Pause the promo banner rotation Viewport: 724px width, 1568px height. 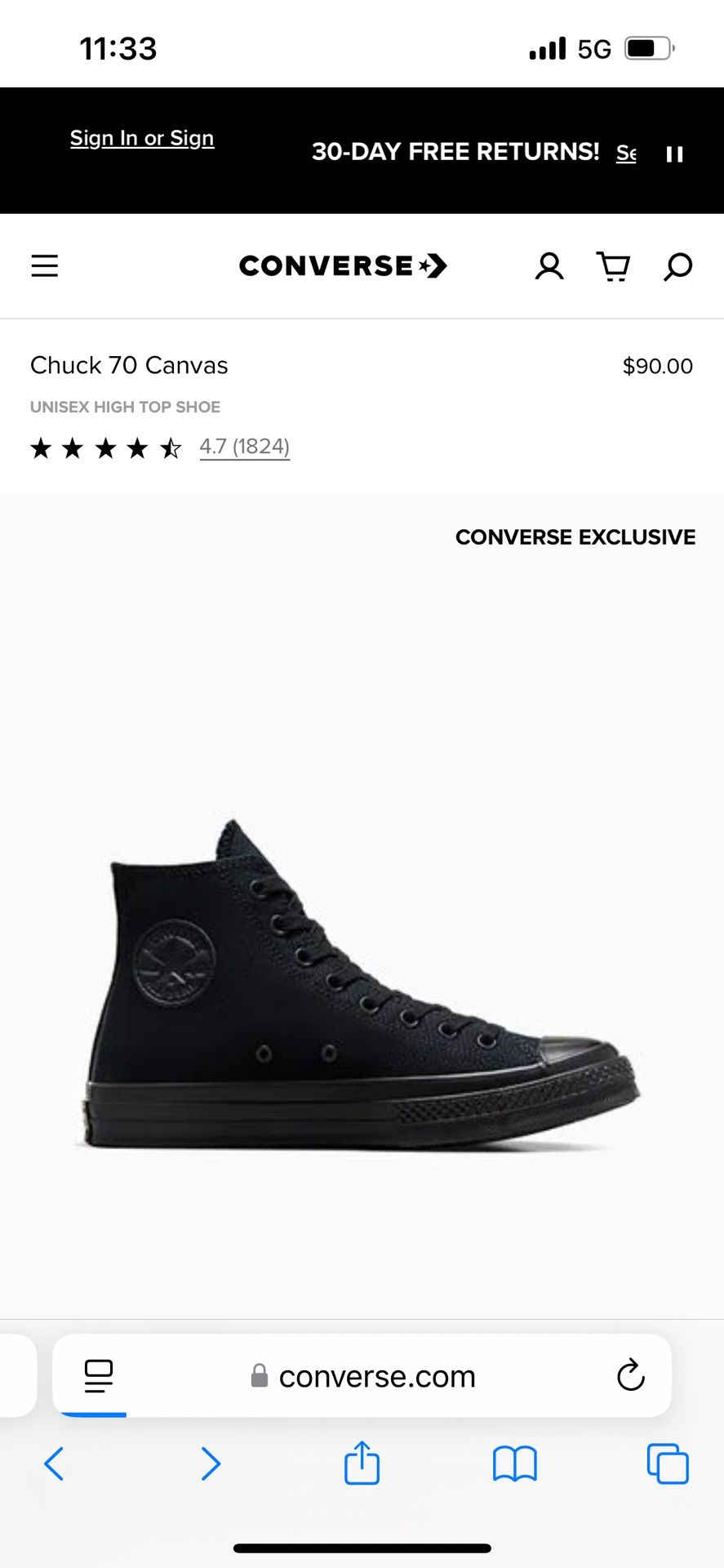[674, 154]
